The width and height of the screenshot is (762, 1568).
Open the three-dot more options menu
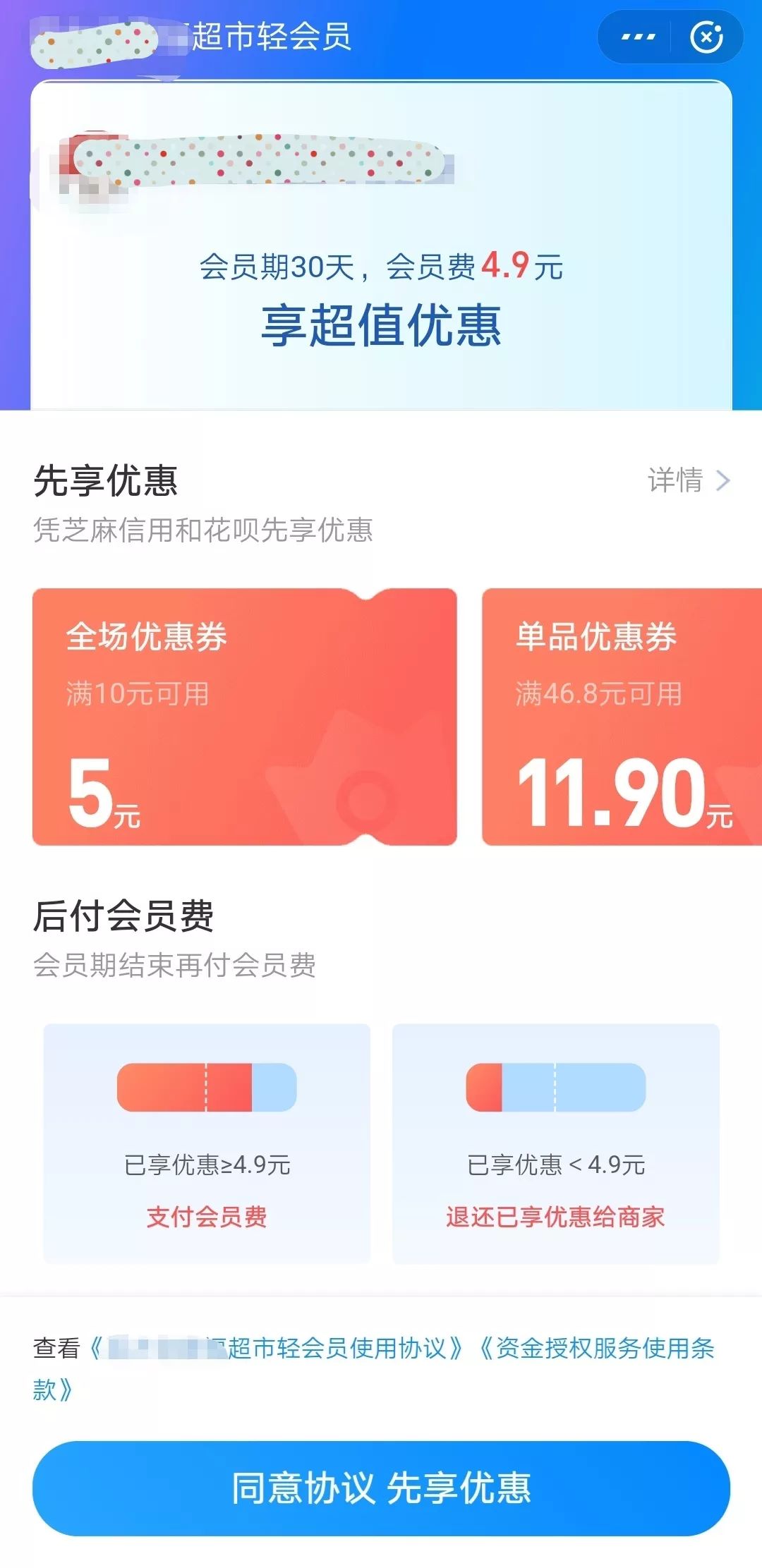[638, 37]
